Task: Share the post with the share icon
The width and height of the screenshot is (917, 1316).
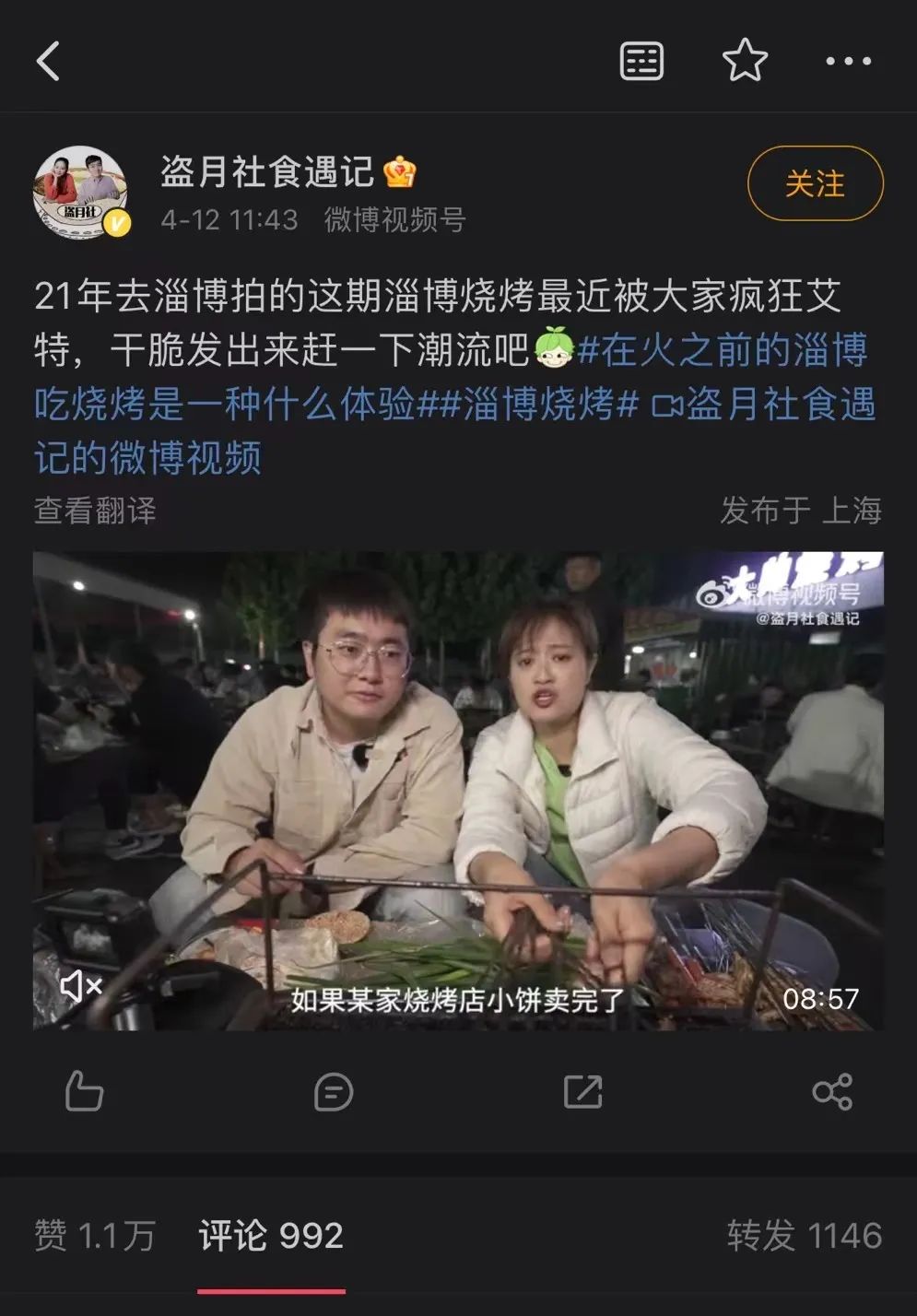Action: pos(832,1092)
